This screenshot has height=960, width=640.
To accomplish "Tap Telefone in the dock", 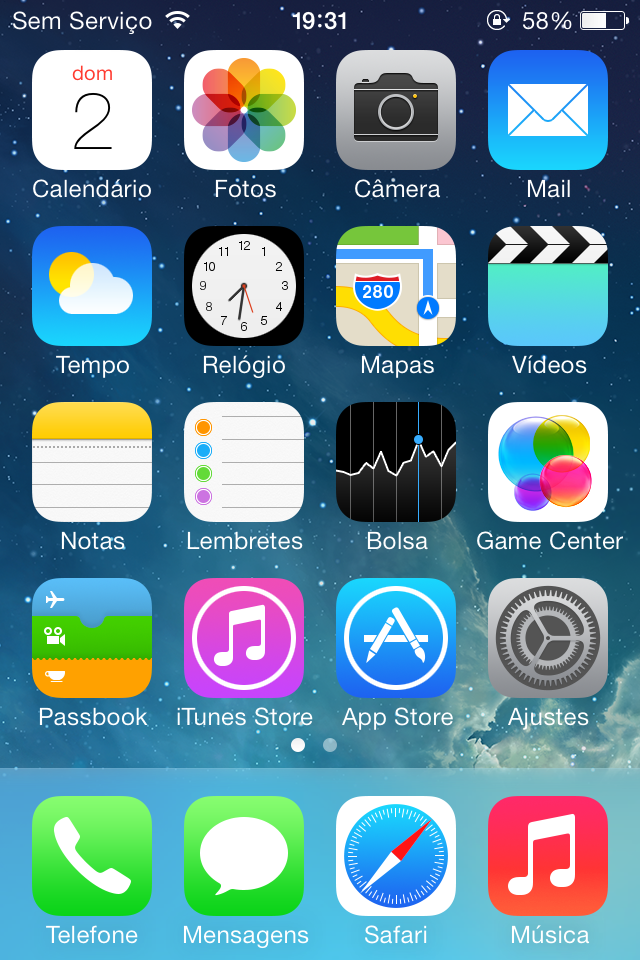I will pos(92,856).
